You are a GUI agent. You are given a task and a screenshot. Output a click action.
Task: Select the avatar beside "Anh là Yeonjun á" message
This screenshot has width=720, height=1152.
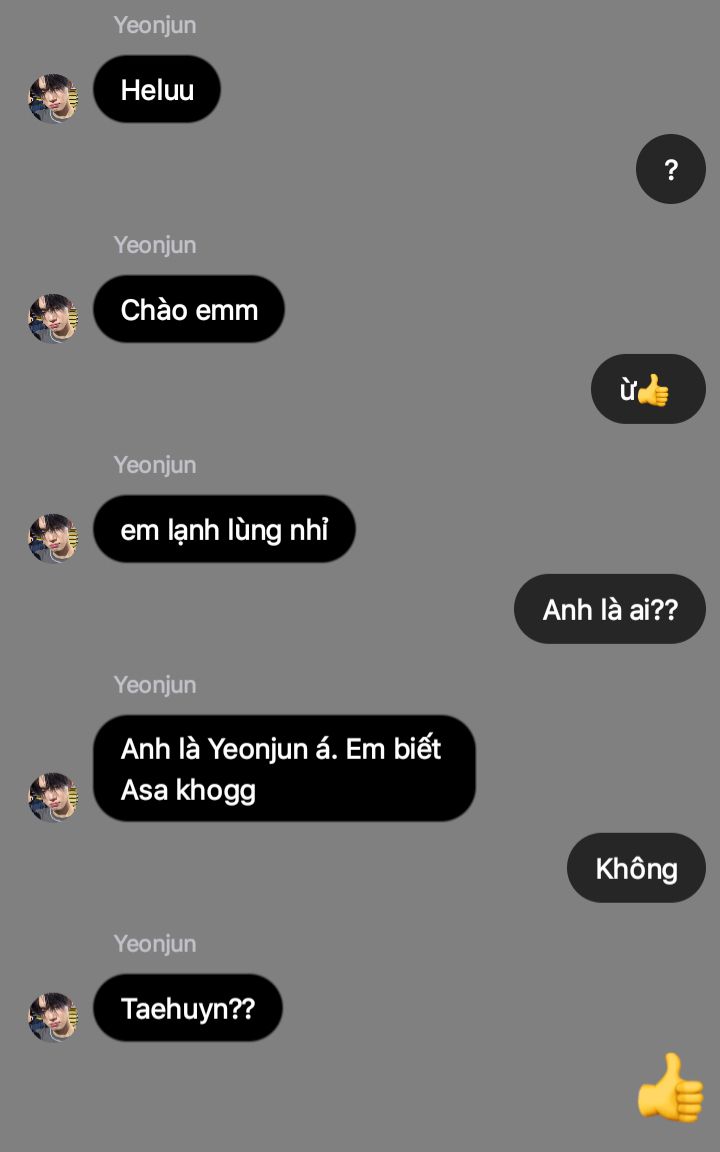(x=53, y=797)
